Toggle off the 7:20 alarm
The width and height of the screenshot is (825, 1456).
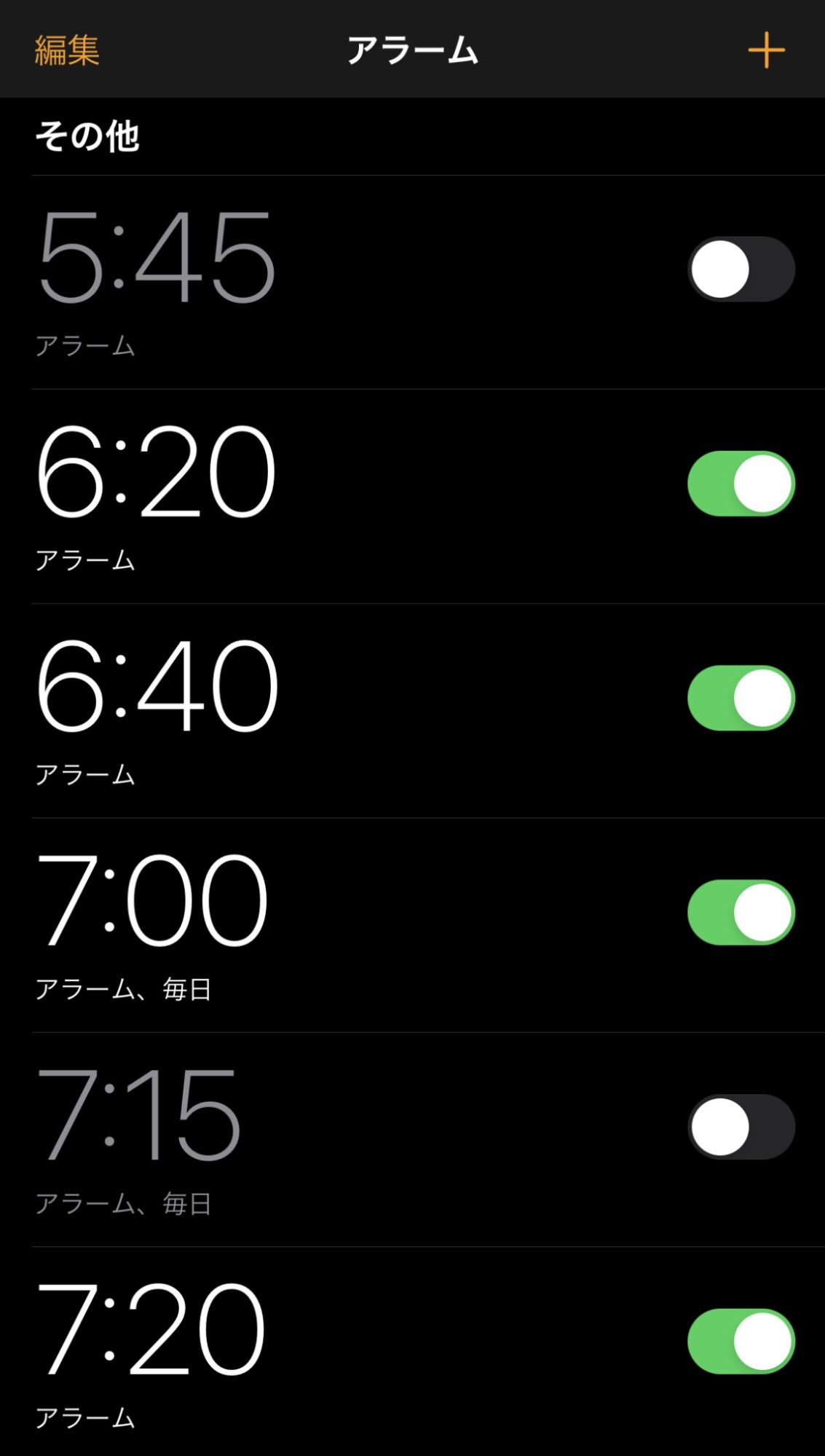(x=741, y=1341)
